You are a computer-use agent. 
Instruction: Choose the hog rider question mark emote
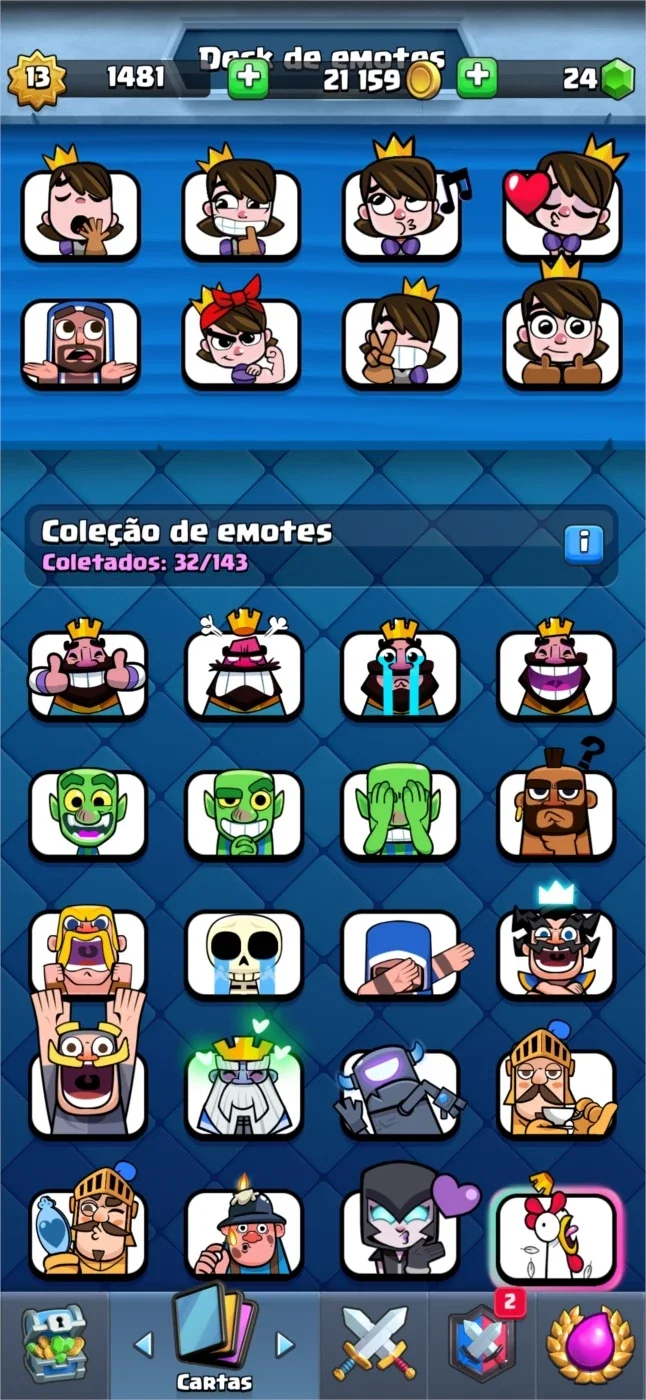556,805
